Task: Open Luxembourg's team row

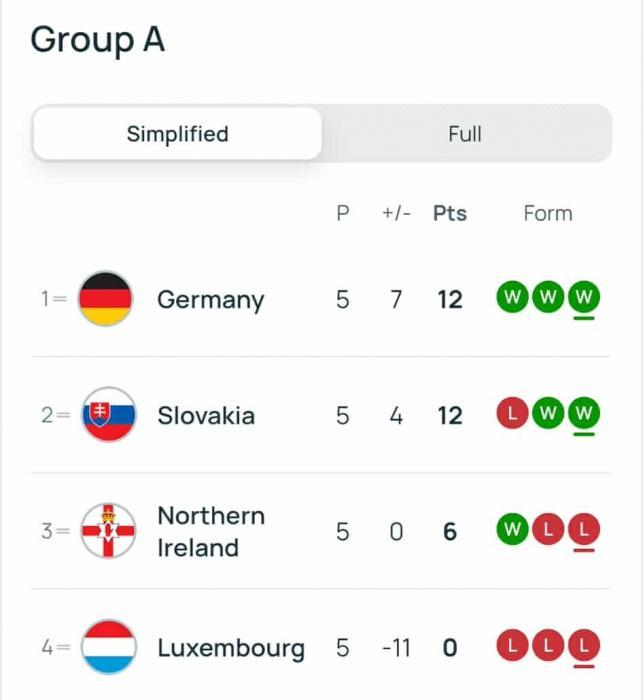Action: [x=230, y=648]
